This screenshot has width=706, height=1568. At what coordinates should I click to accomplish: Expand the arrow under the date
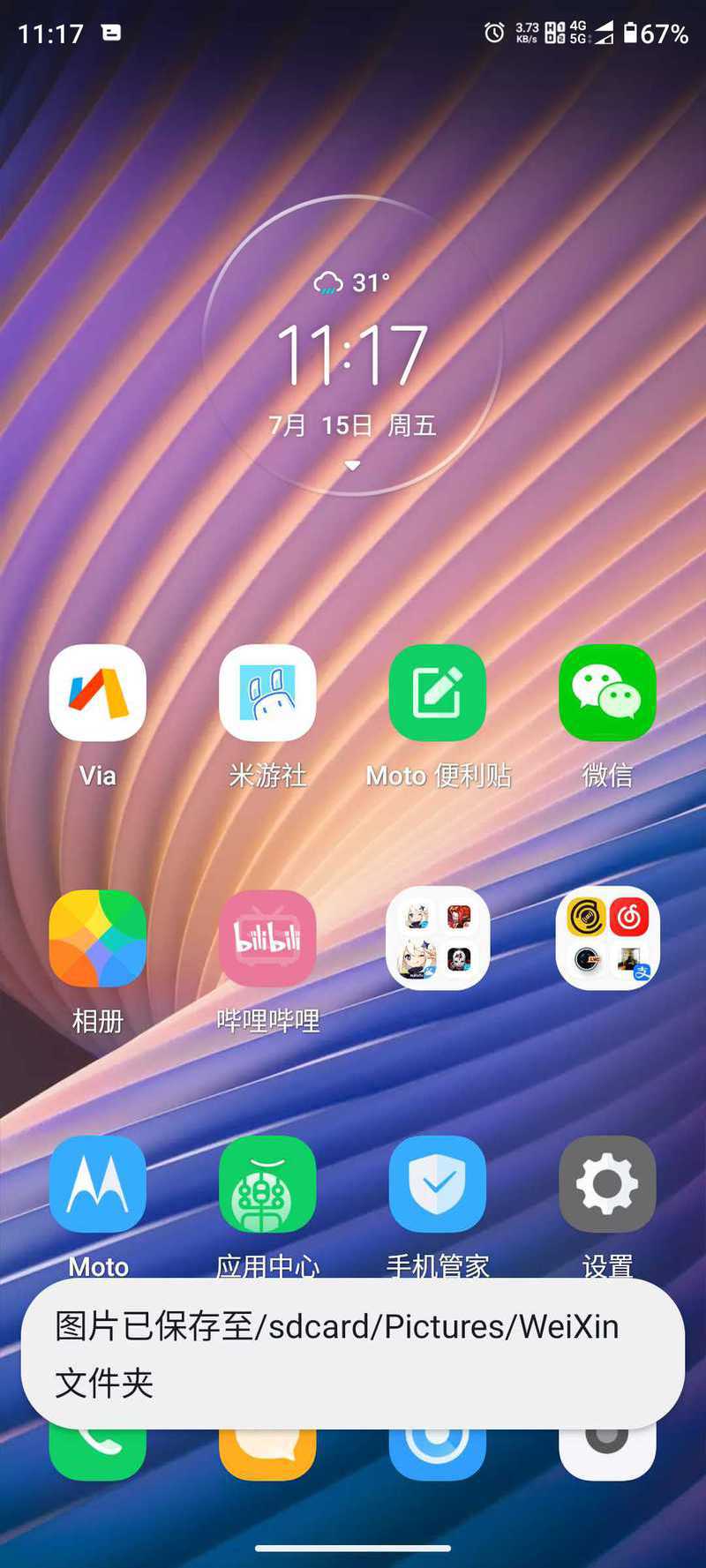click(352, 465)
